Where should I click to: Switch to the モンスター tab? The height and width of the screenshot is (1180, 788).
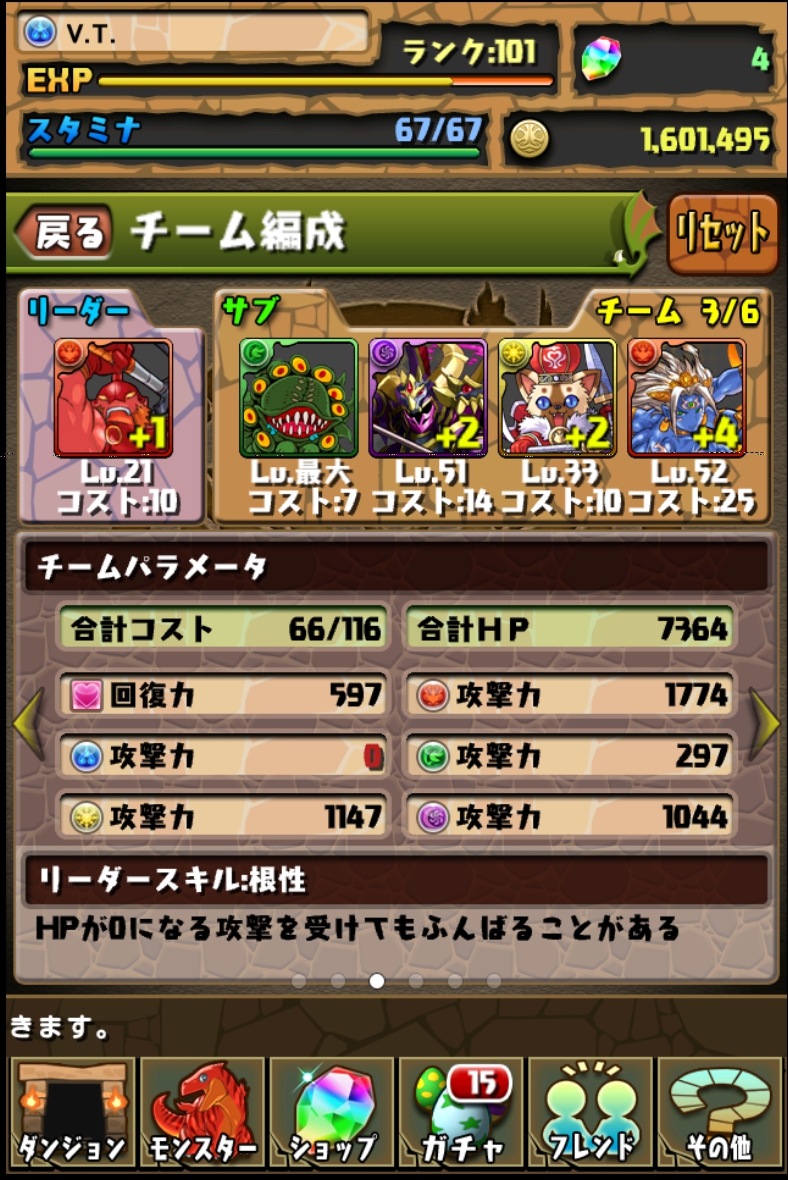click(x=202, y=1112)
